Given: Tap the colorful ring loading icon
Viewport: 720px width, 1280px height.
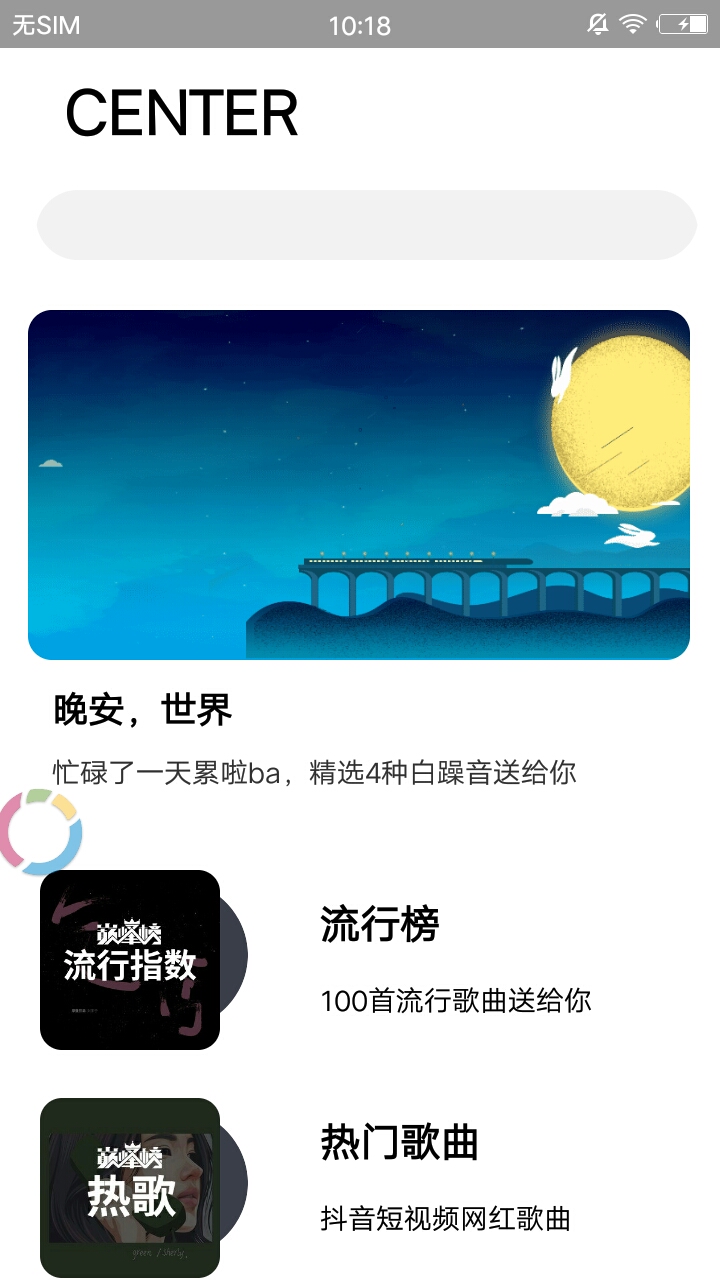Looking at the screenshot, I should pyautogui.click(x=40, y=832).
